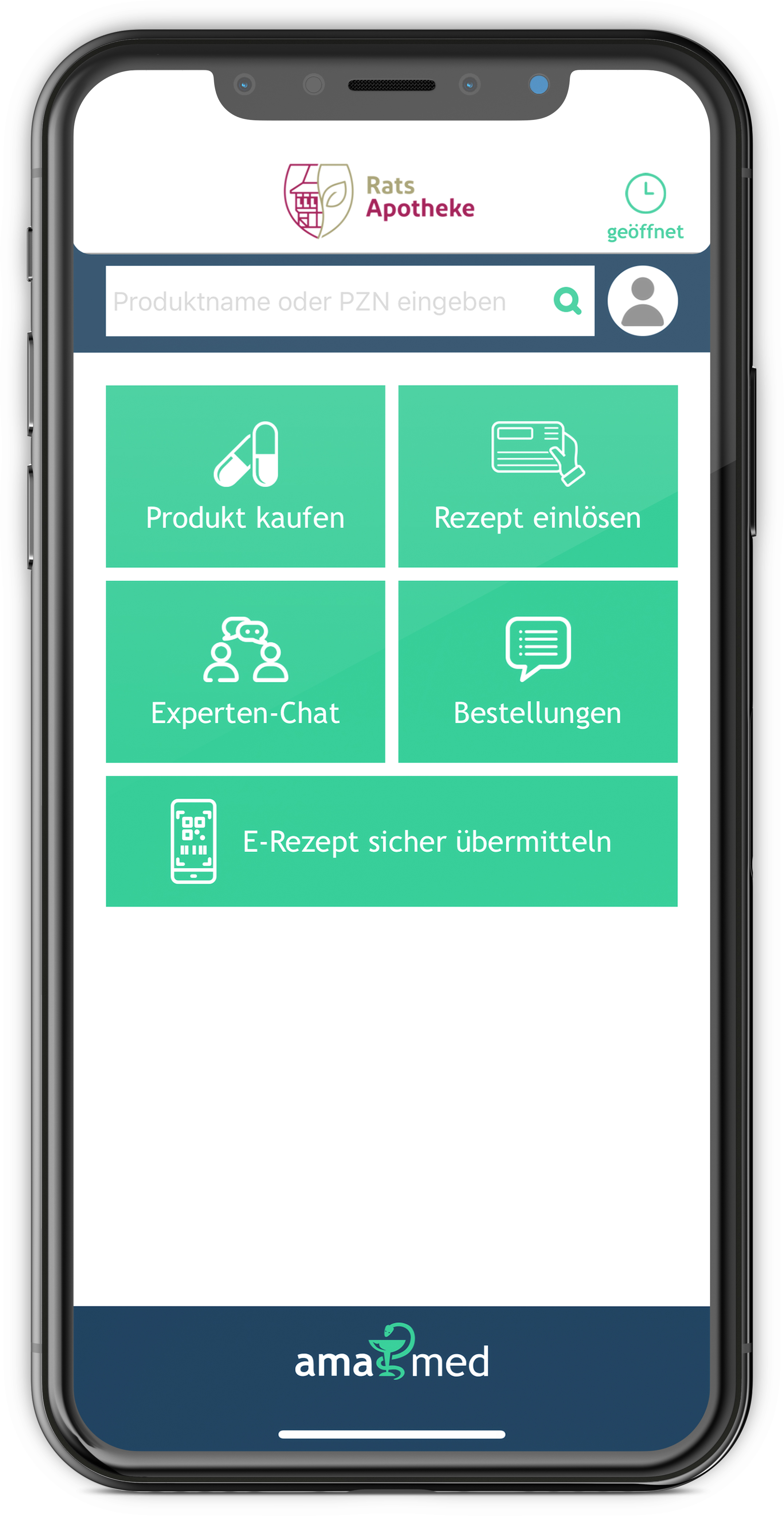784x1516 pixels.
Task: Select Rezept einlösen
Action: coord(538,476)
